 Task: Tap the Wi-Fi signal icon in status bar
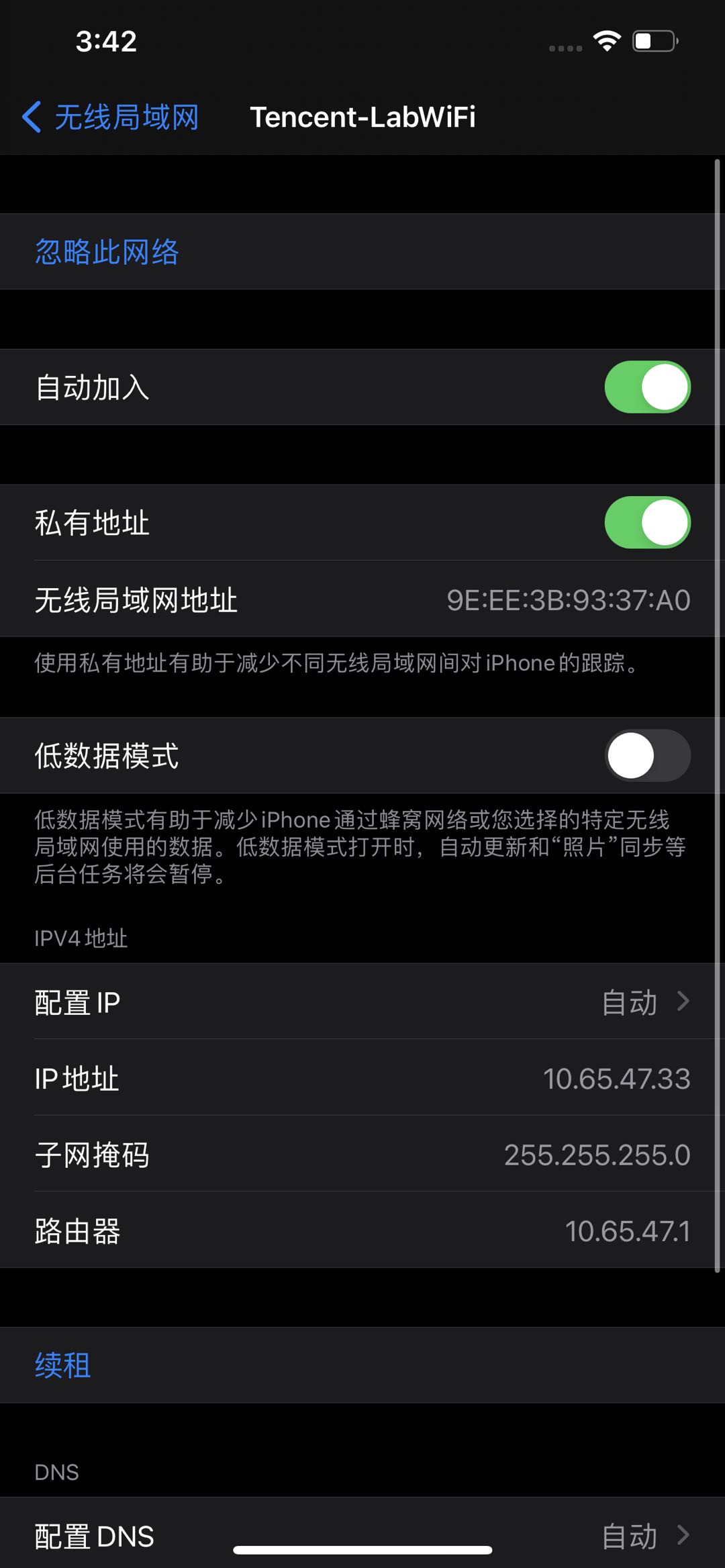[x=605, y=40]
